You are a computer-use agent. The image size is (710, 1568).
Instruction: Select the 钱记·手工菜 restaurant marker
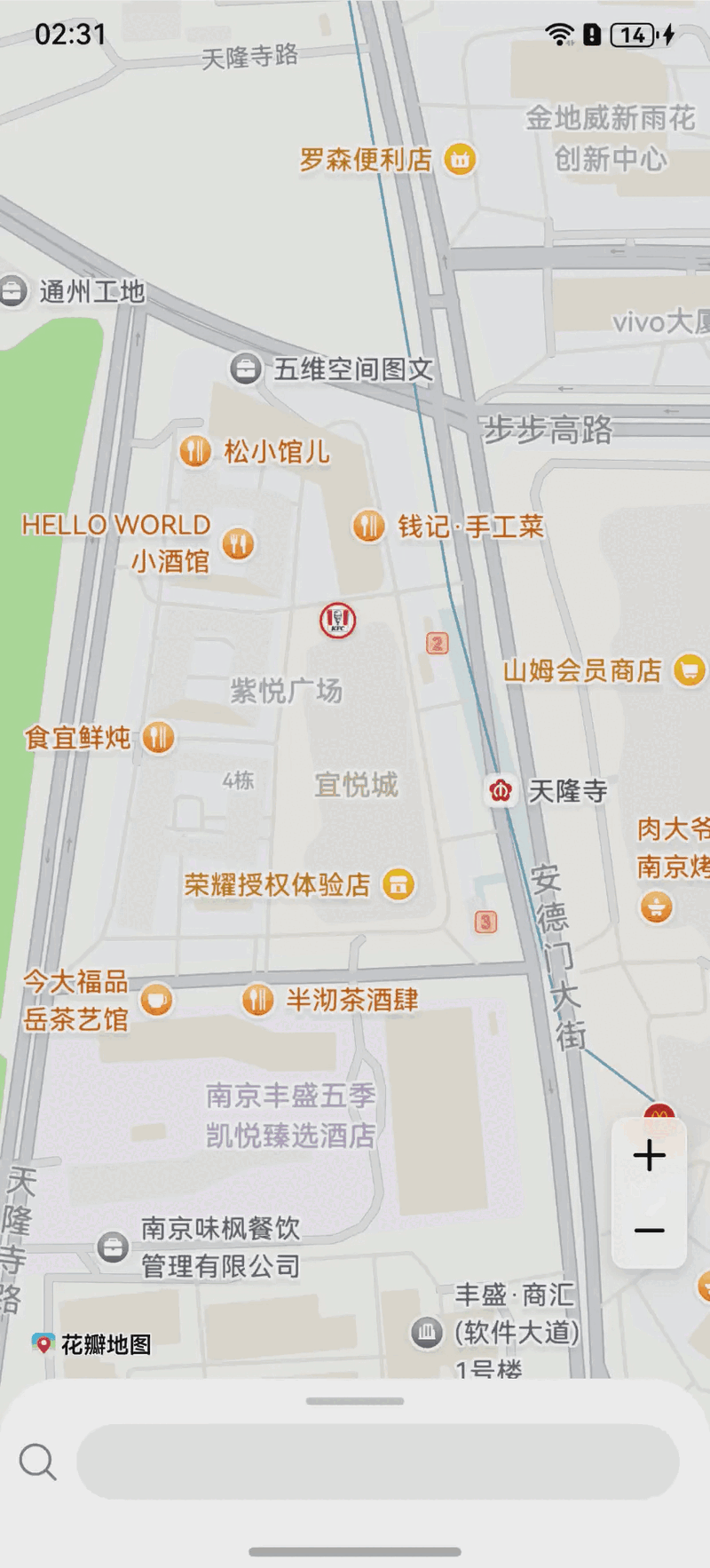pyautogui.click(x=368, y=526)
